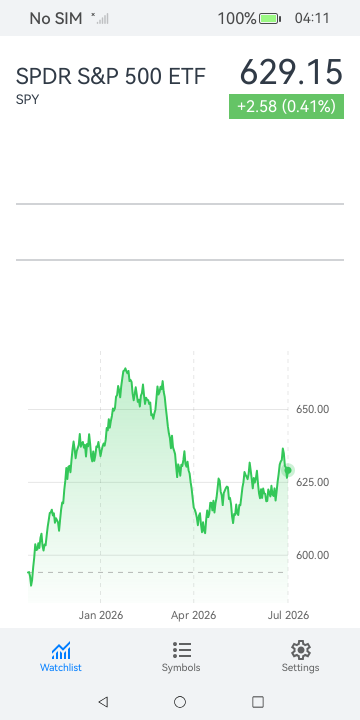Viewport: 360px width, 720px height.
Task: Open the Symbols tab
Action: click(x=181, y=657)
